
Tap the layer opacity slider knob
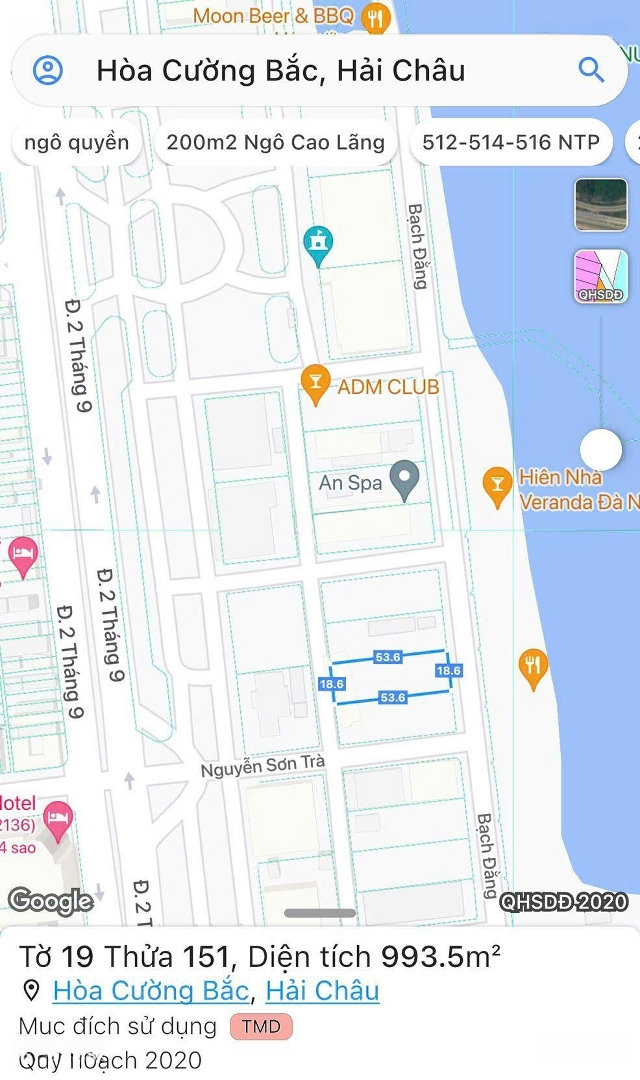coord(601,447)
